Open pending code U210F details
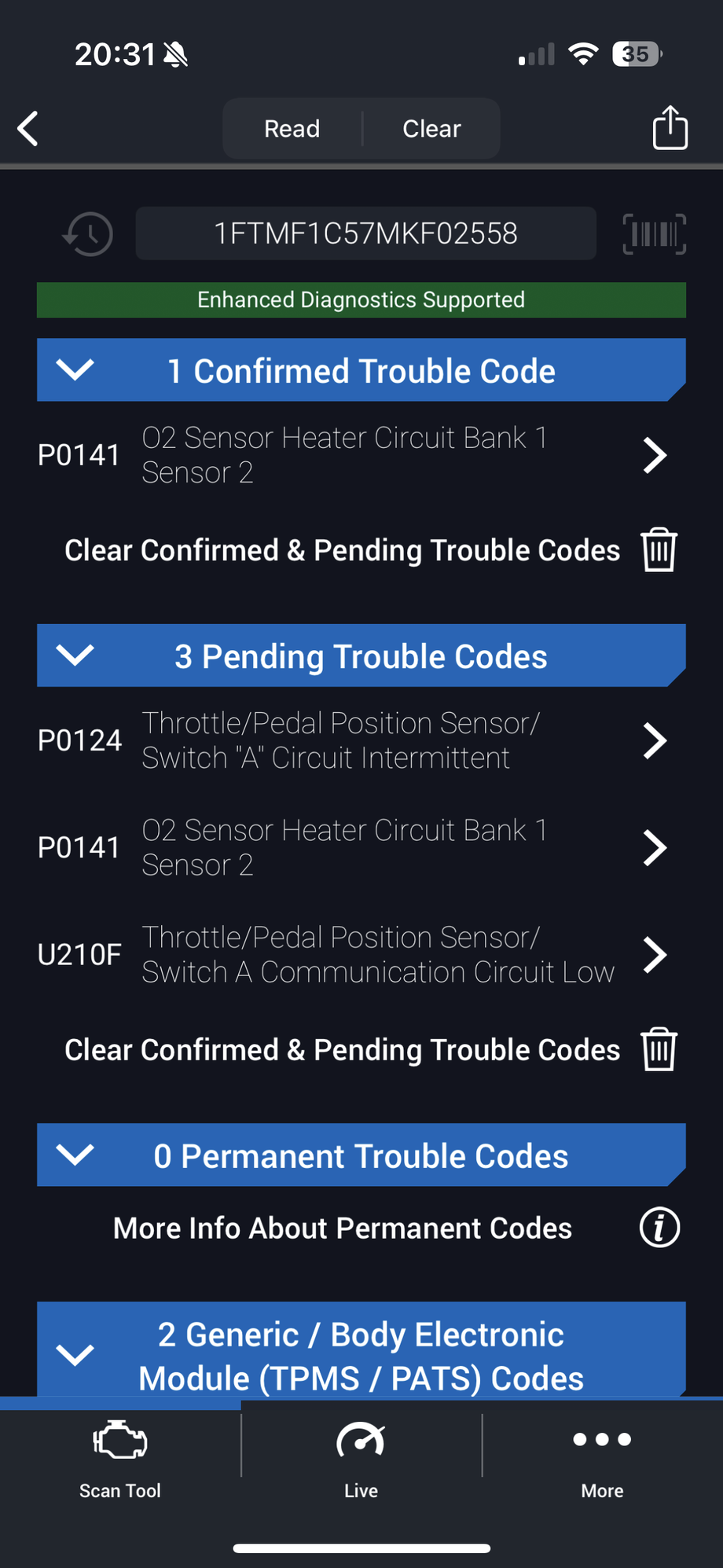Viewport: 723px width, 1568px height. (654, 954)
